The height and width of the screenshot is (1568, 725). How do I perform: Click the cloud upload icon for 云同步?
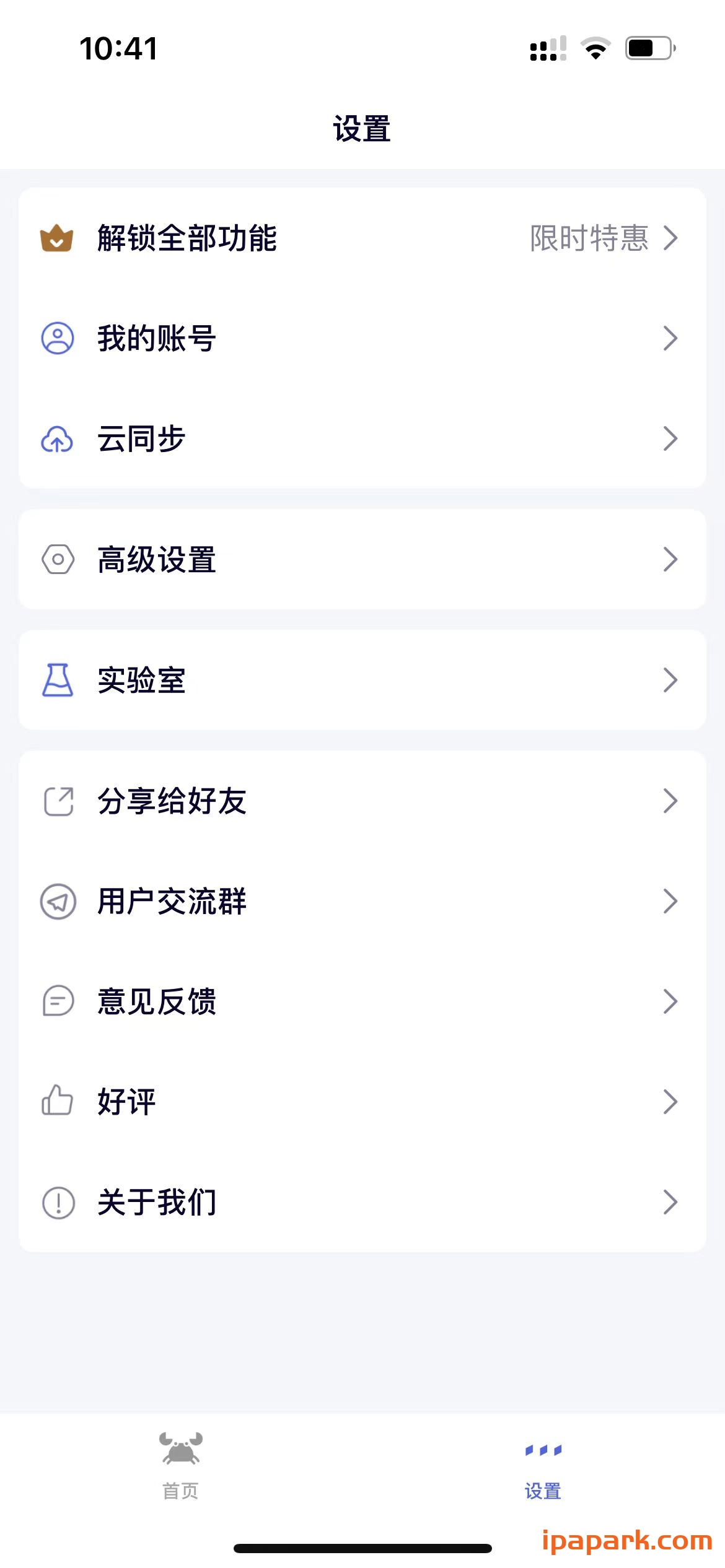point(56,440)
